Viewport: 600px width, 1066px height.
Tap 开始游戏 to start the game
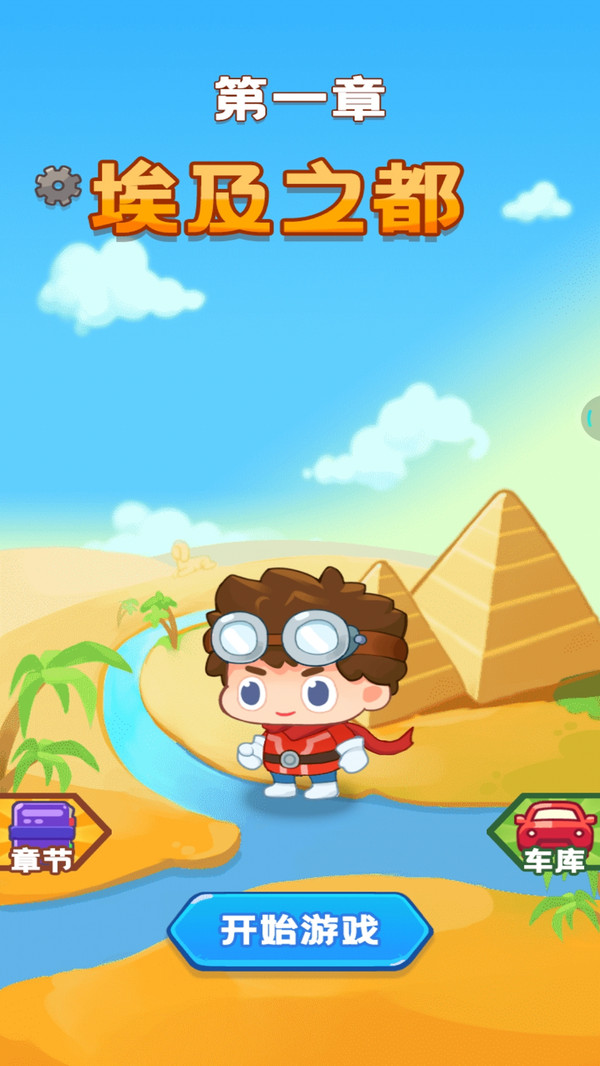[x=300, y=931]
